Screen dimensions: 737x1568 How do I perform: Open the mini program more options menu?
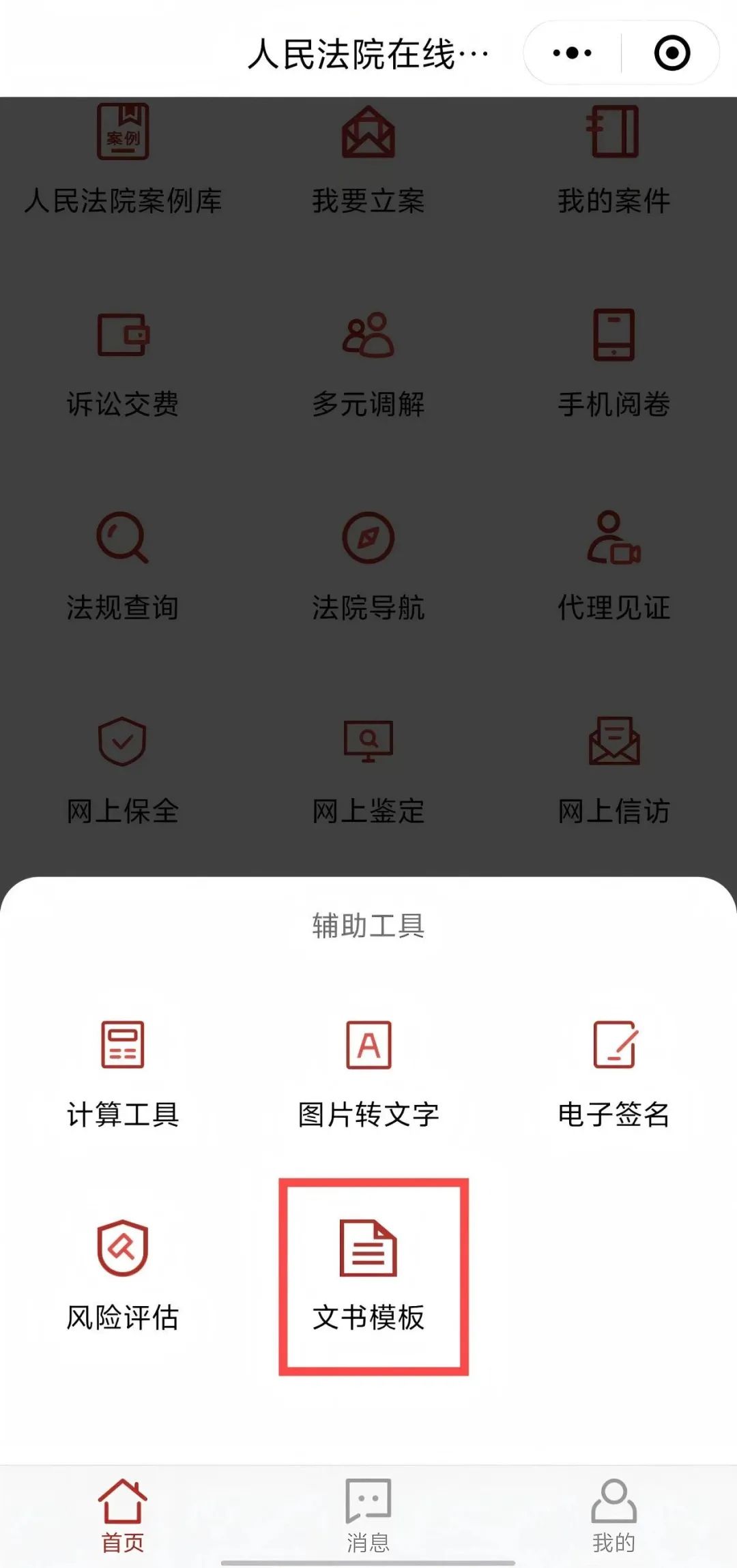572,53
